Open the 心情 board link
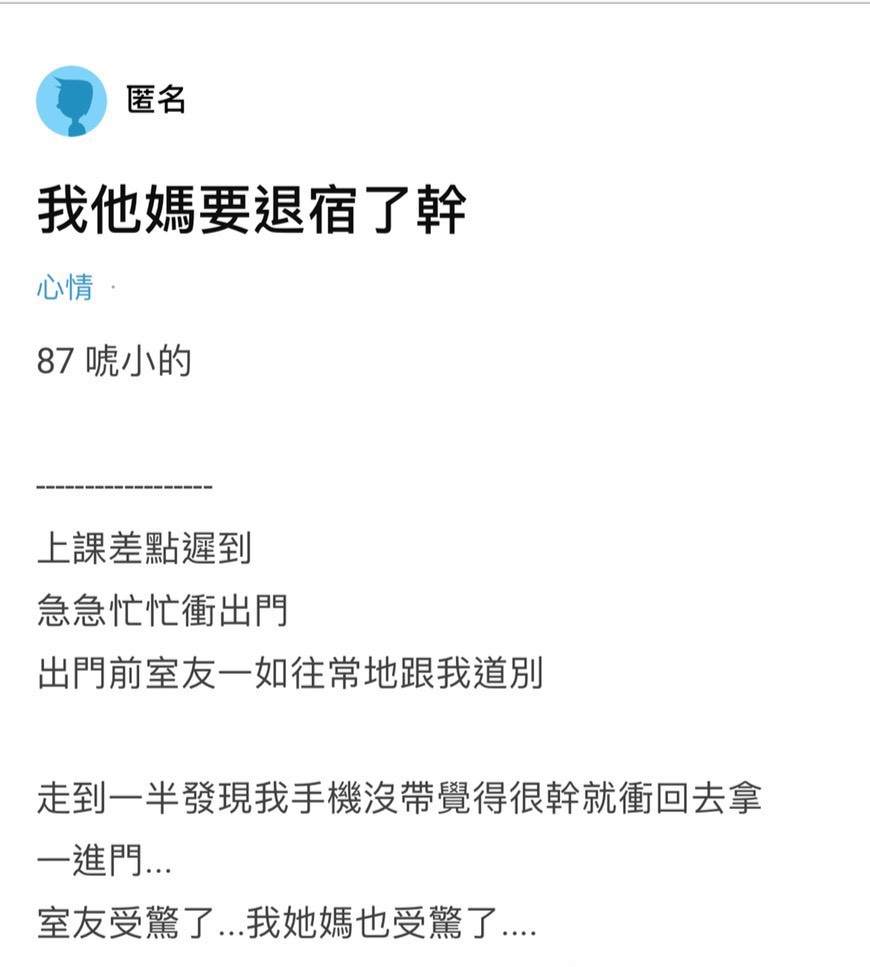This screenshot has width=870, height=967. 65,288
